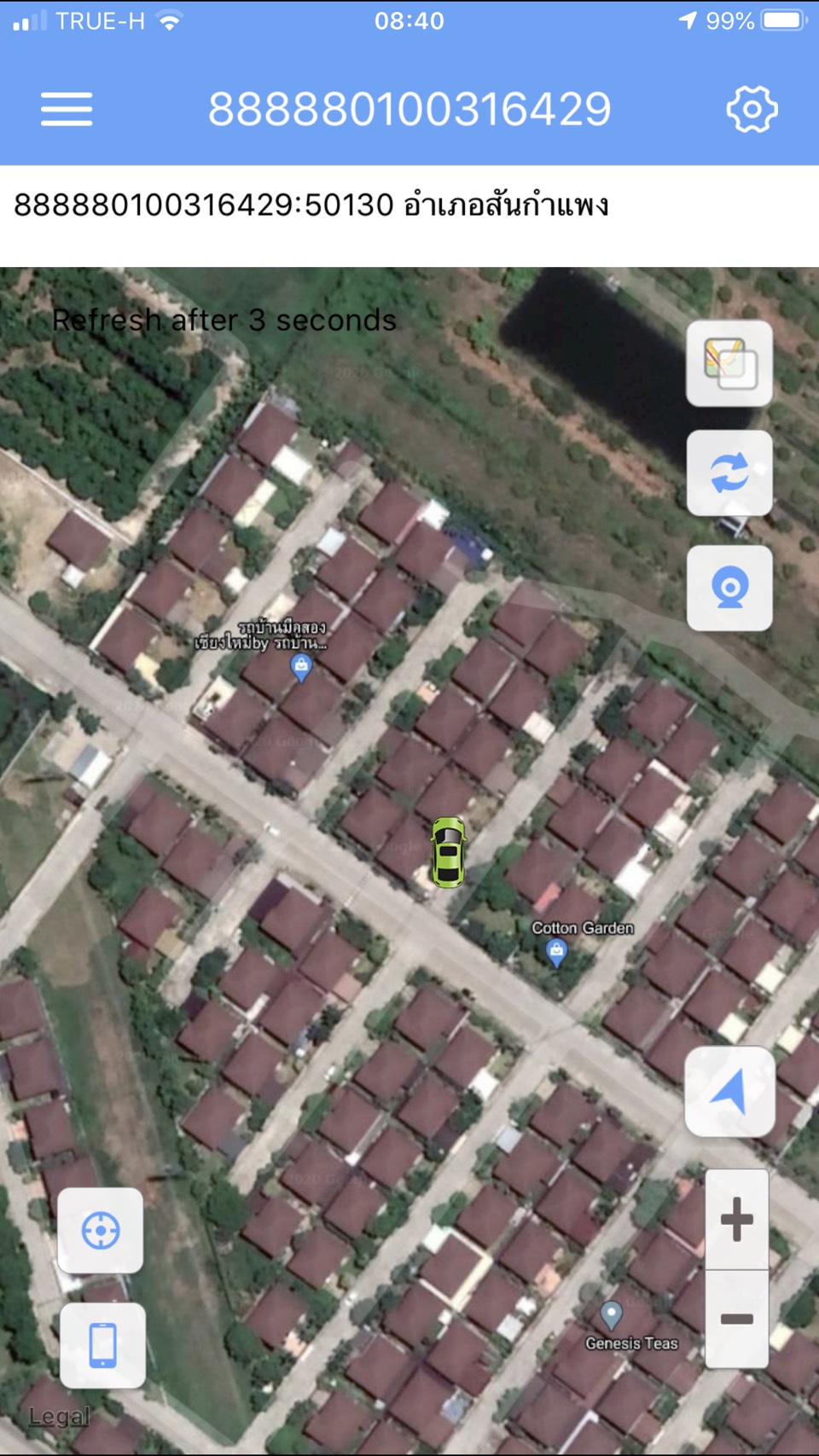The height and width of the screenshot is (1456, 819).
Task: Zoom in with the plus button
Action: click(736, 1219)
